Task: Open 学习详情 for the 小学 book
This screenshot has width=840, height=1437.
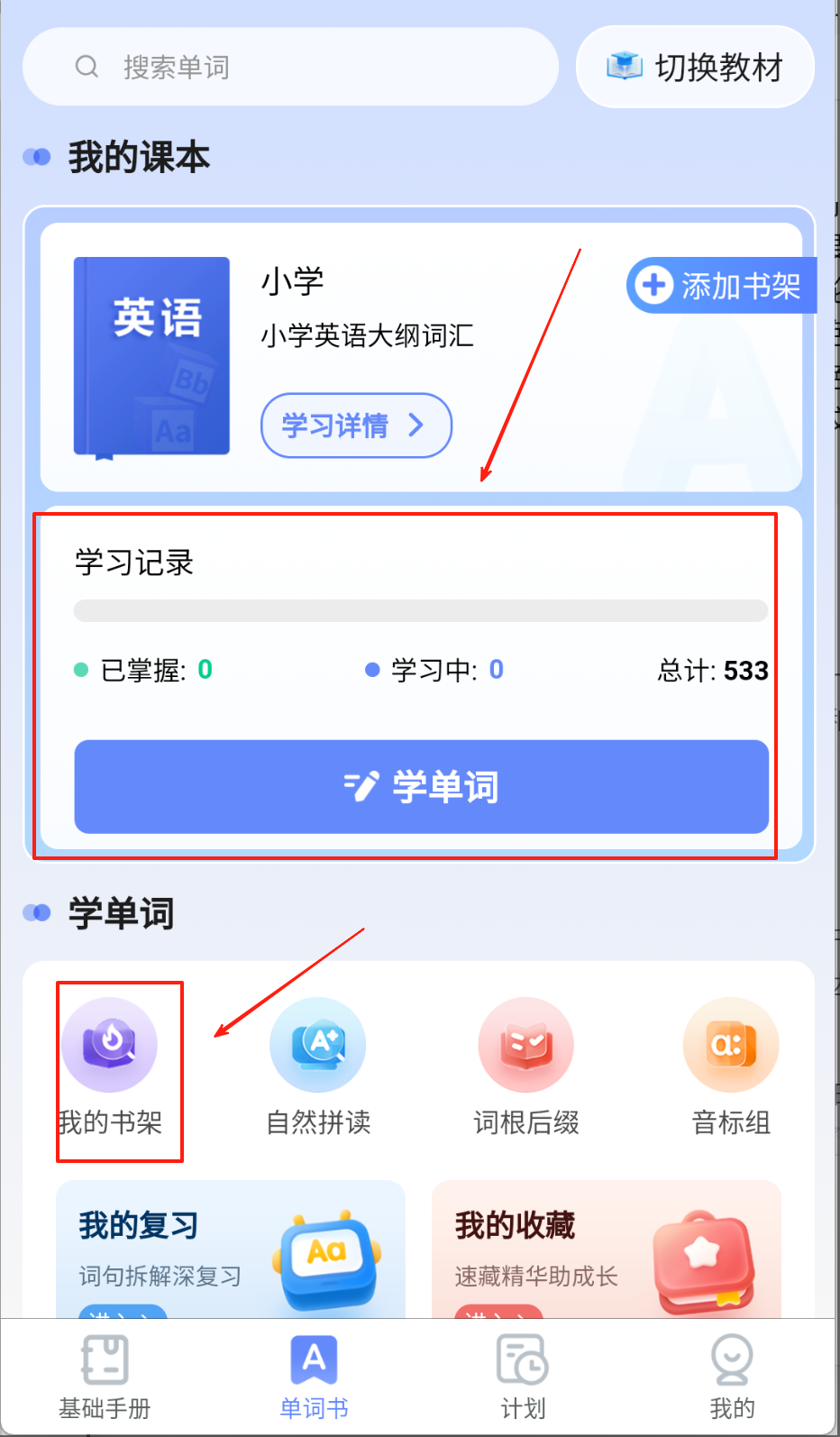Action: point(356,426)
